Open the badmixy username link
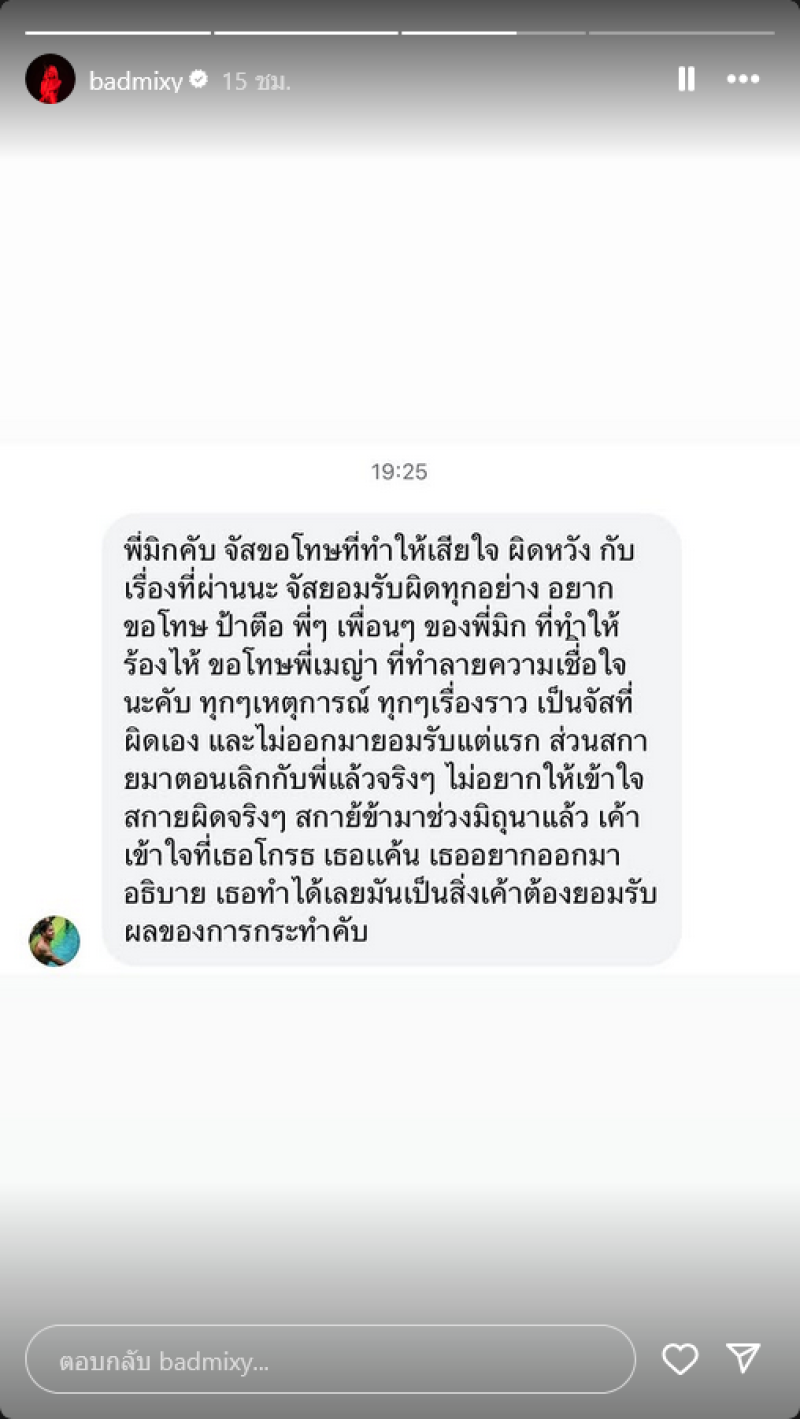Screen dimensions: 800x1419 point(135,81)
